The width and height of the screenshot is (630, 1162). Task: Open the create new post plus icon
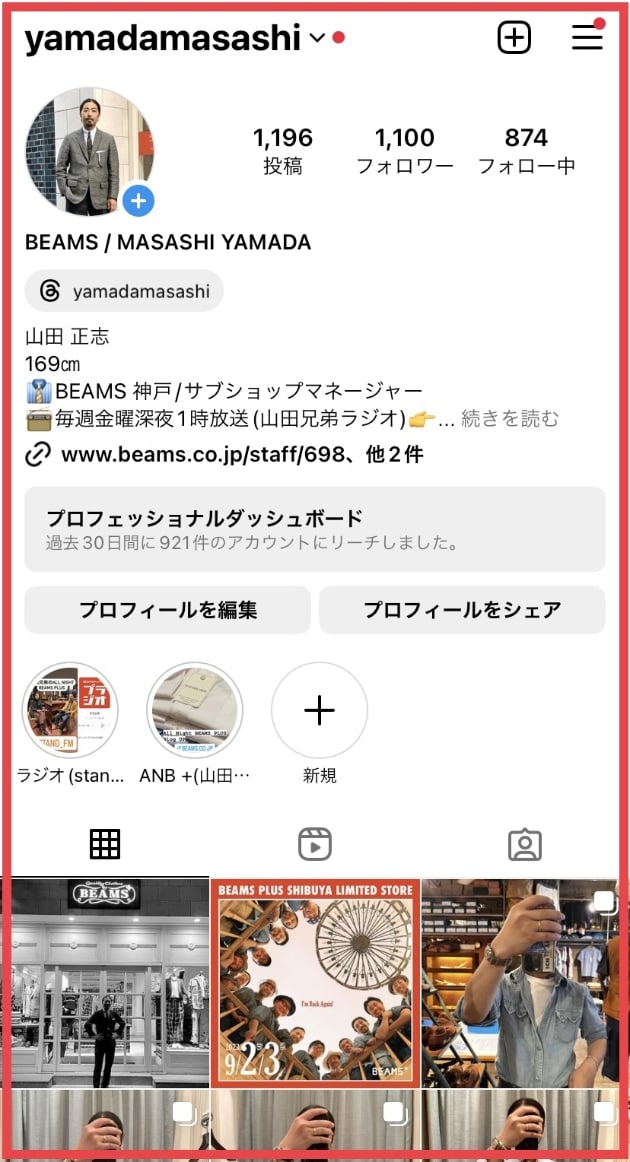pos(514,38)
